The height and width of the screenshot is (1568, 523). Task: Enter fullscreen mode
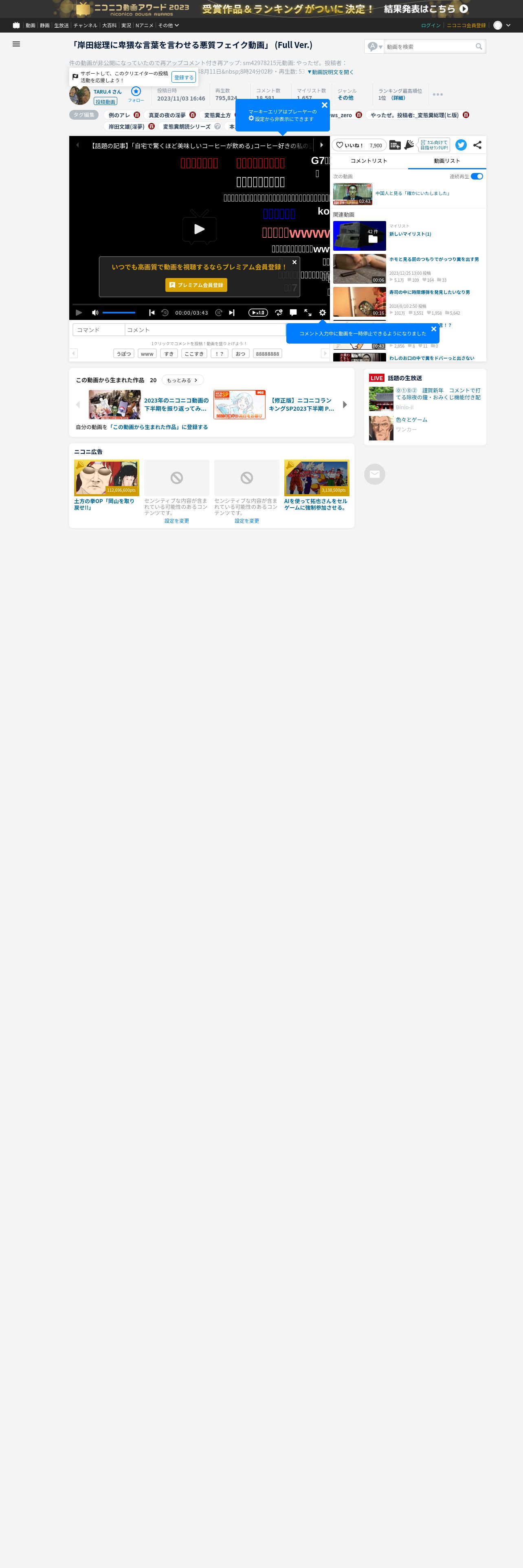[x=308, y=313]
